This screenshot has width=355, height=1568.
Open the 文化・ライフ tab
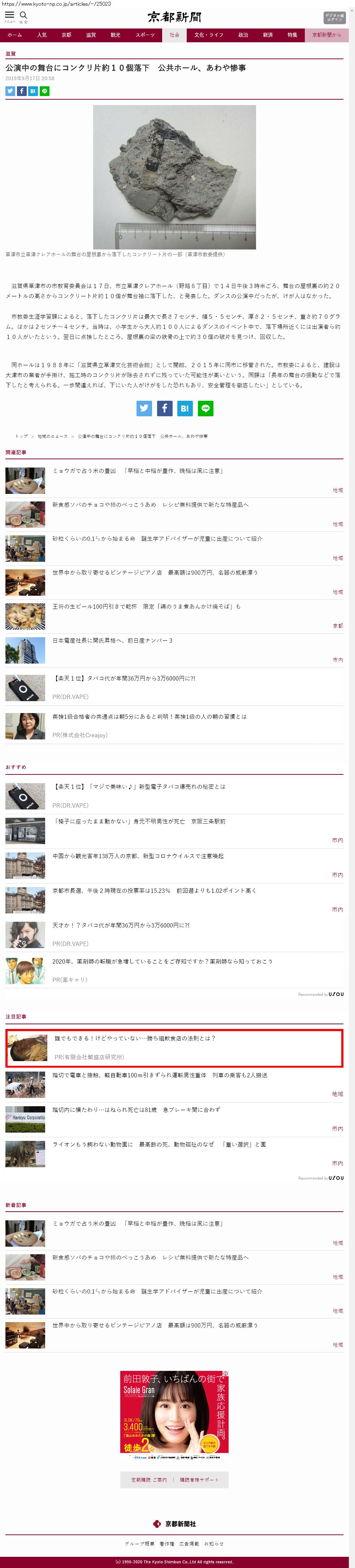click(209, 35)
